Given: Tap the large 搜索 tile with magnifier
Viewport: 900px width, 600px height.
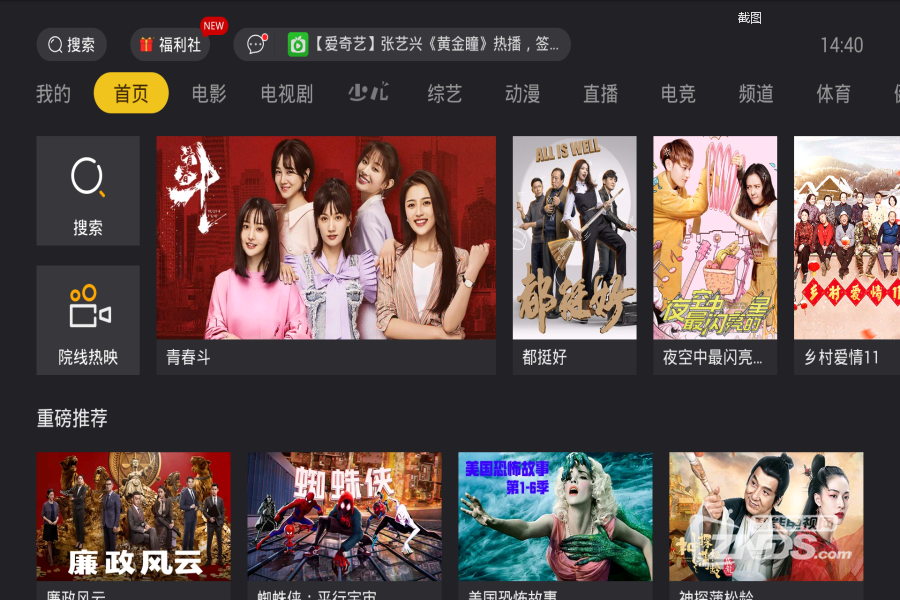Looking at the screenshot, I should (88, 191).
